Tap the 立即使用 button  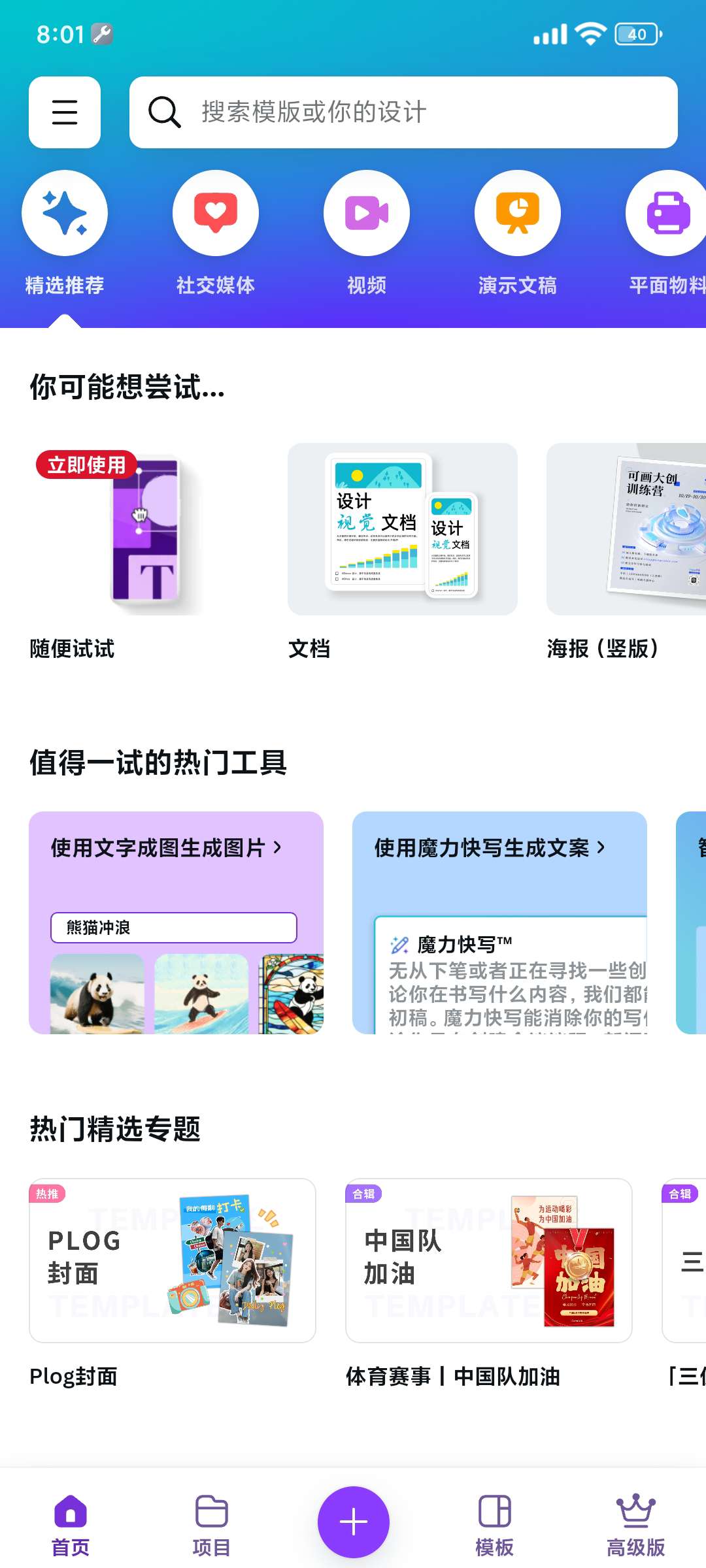pos(85,466)
